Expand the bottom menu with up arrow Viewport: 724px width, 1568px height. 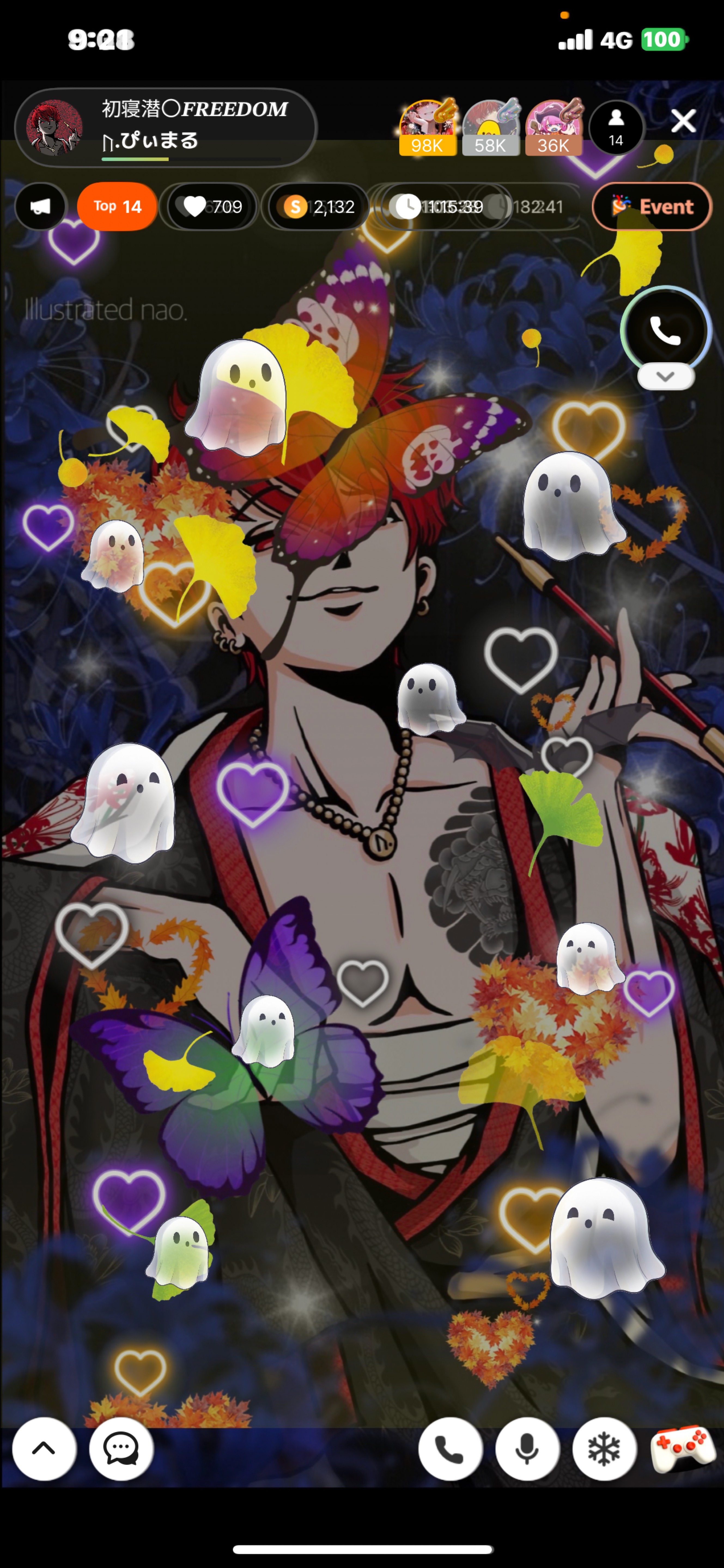pyautogui.click(x=44, y=1449)
